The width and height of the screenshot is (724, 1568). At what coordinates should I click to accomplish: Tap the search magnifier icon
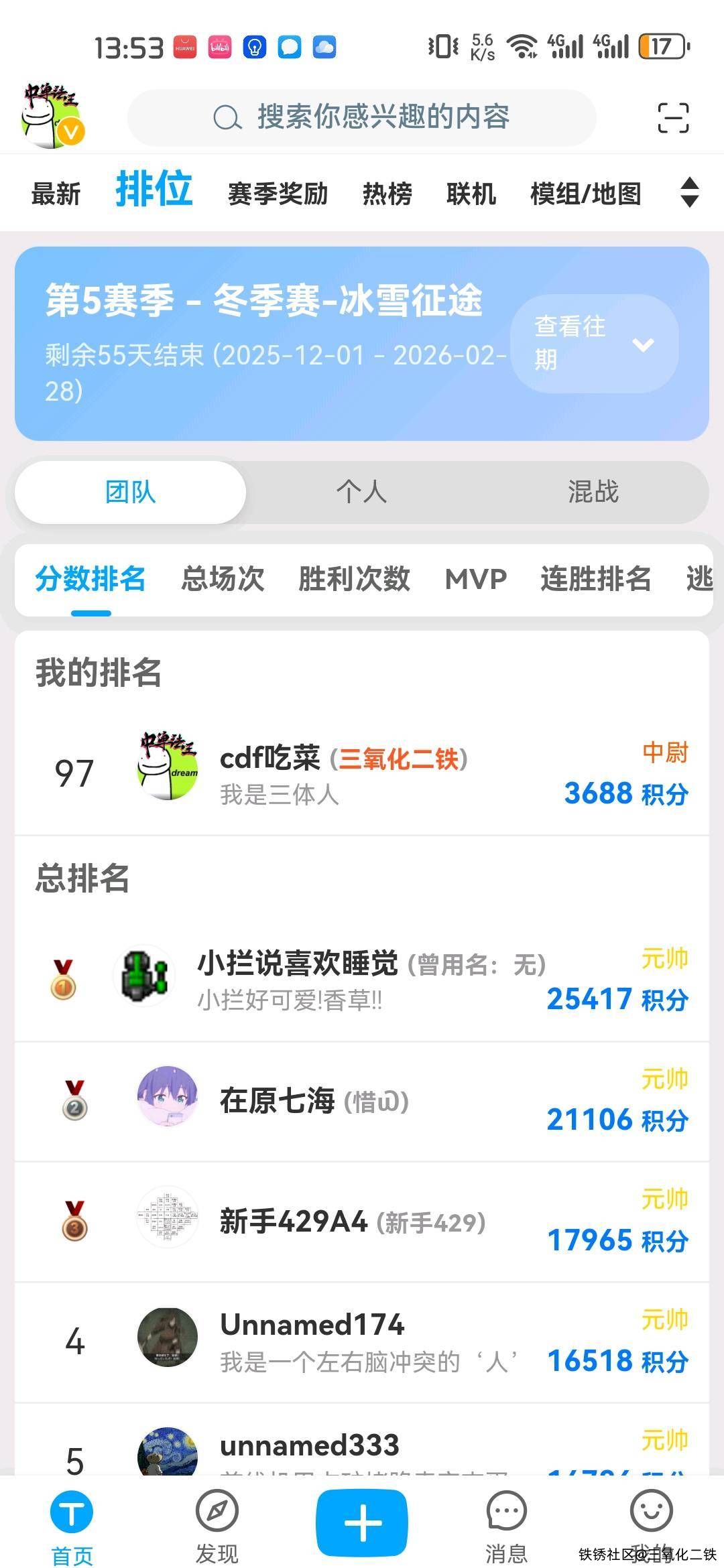[x=228, y=117]
